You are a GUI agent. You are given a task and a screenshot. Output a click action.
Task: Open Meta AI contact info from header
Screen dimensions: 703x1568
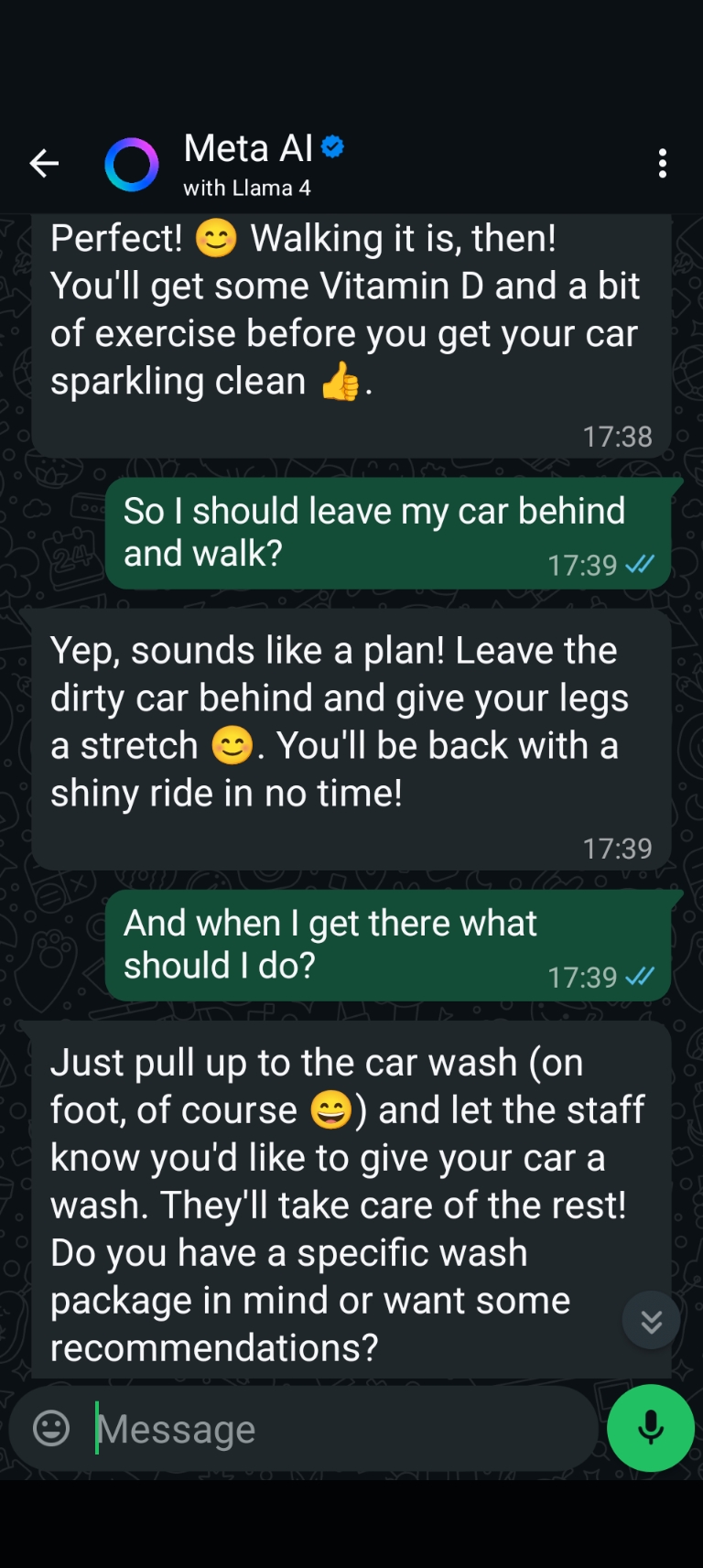coord(249,163)
